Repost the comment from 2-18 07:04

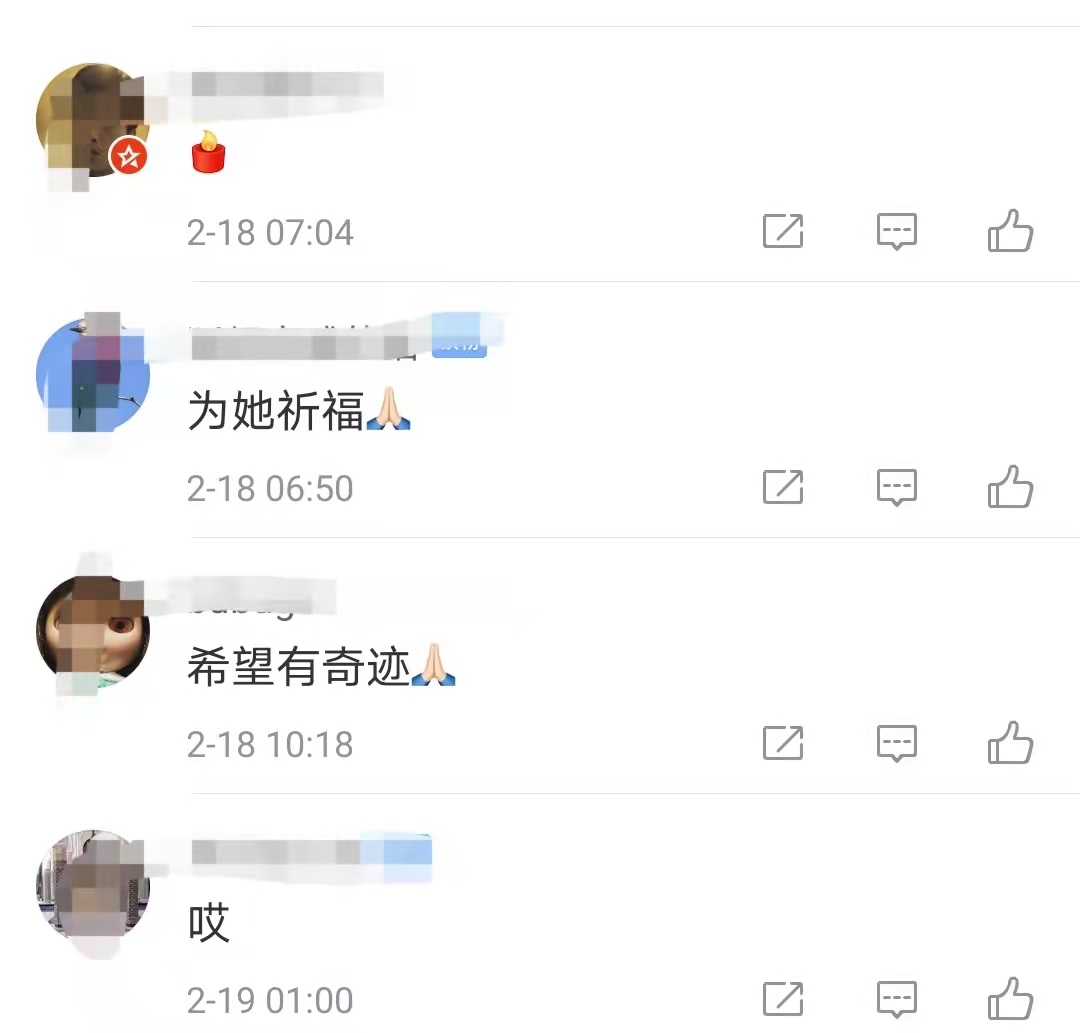point(783,232)
